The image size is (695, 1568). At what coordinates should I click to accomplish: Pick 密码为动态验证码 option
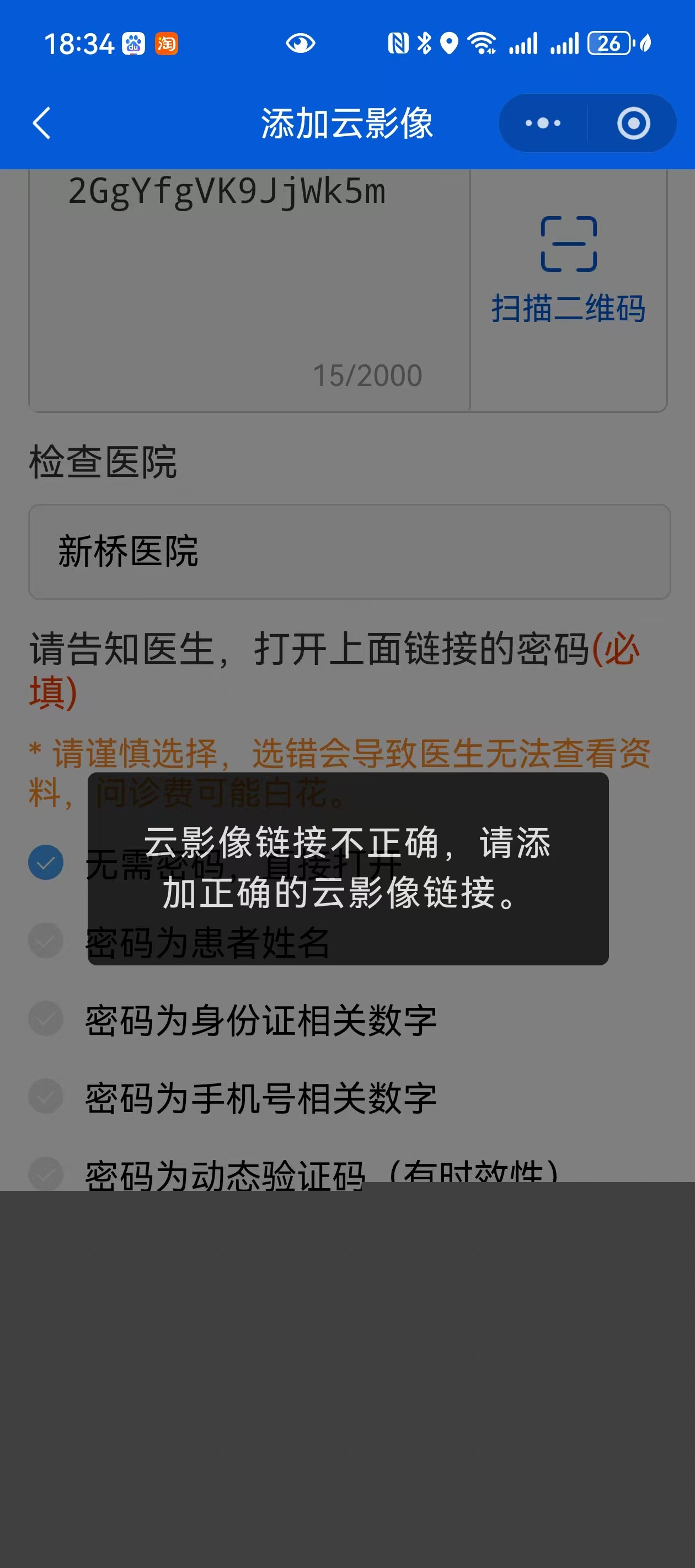point(46,1172)
